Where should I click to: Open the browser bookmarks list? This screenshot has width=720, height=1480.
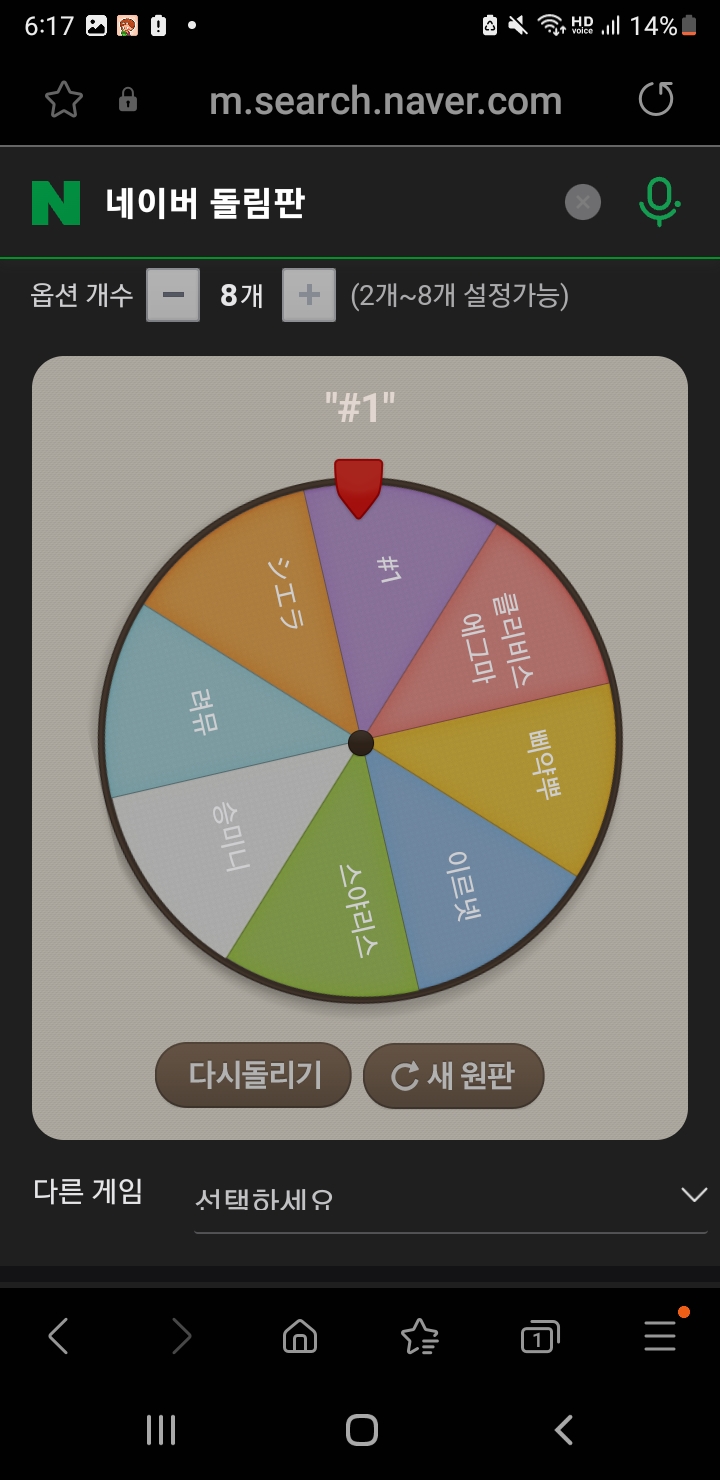coord(419,1336)
